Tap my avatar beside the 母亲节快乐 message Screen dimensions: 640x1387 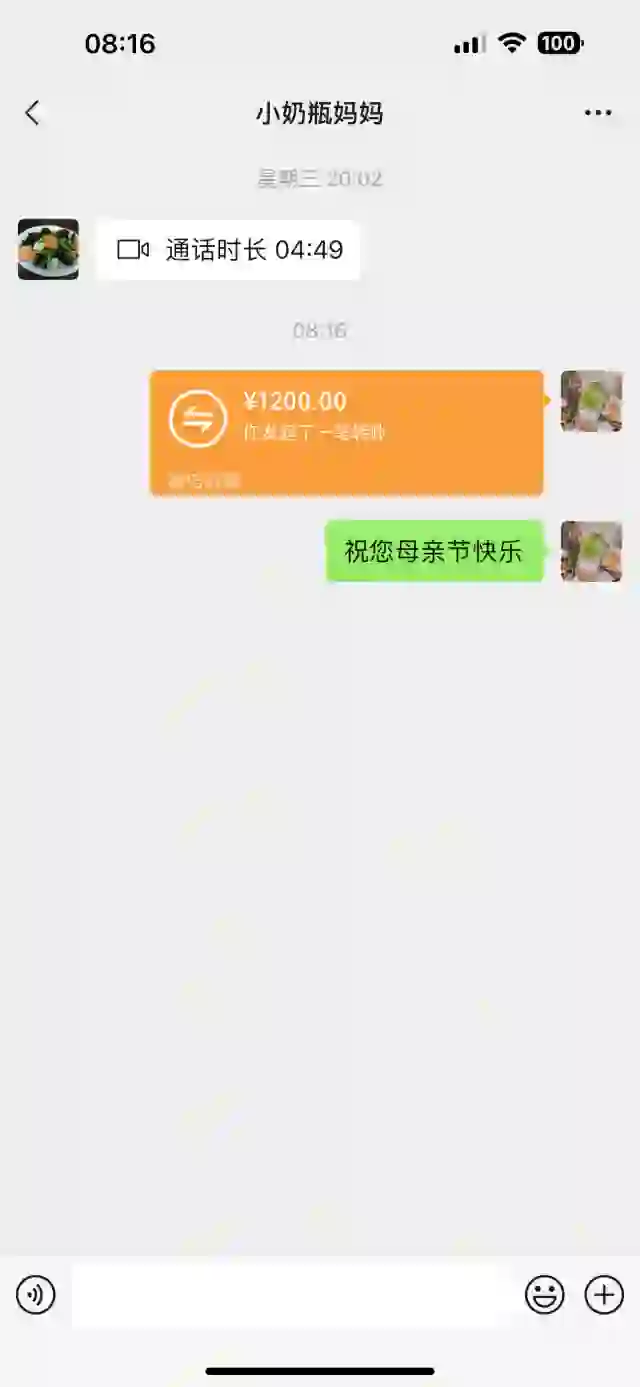pos(591,551)
